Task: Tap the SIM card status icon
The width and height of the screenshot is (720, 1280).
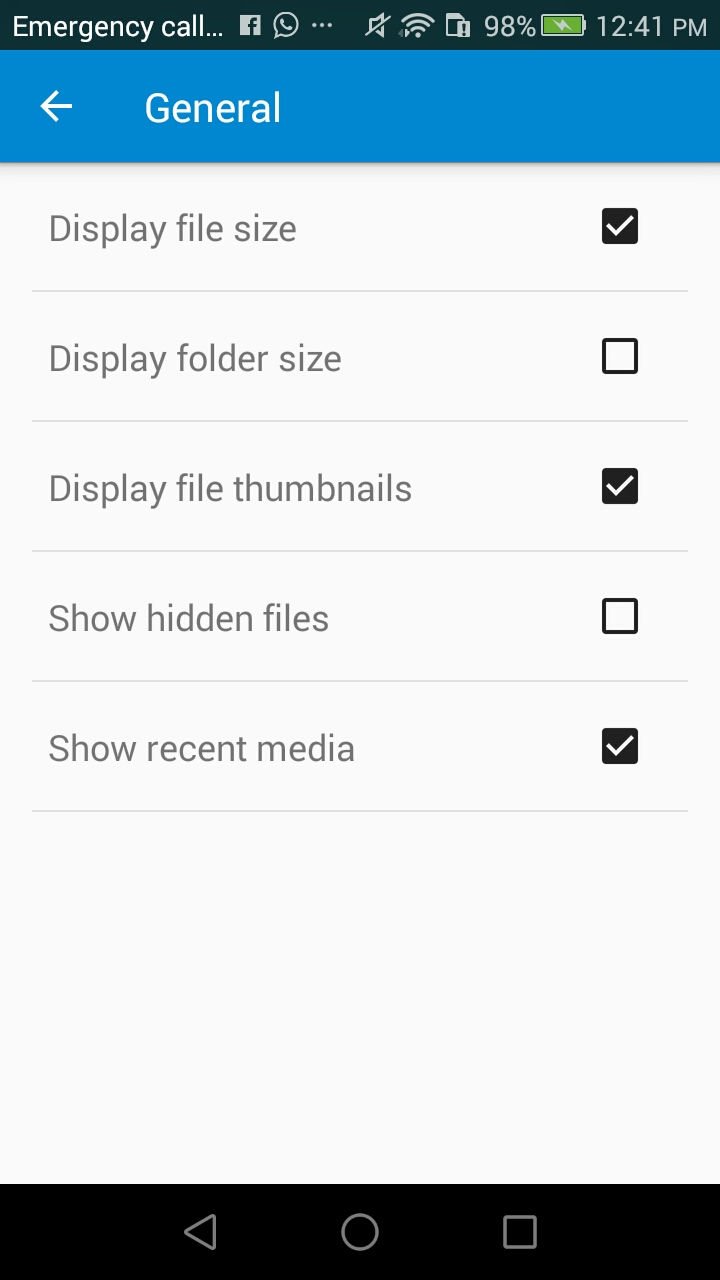Action: 458,25
